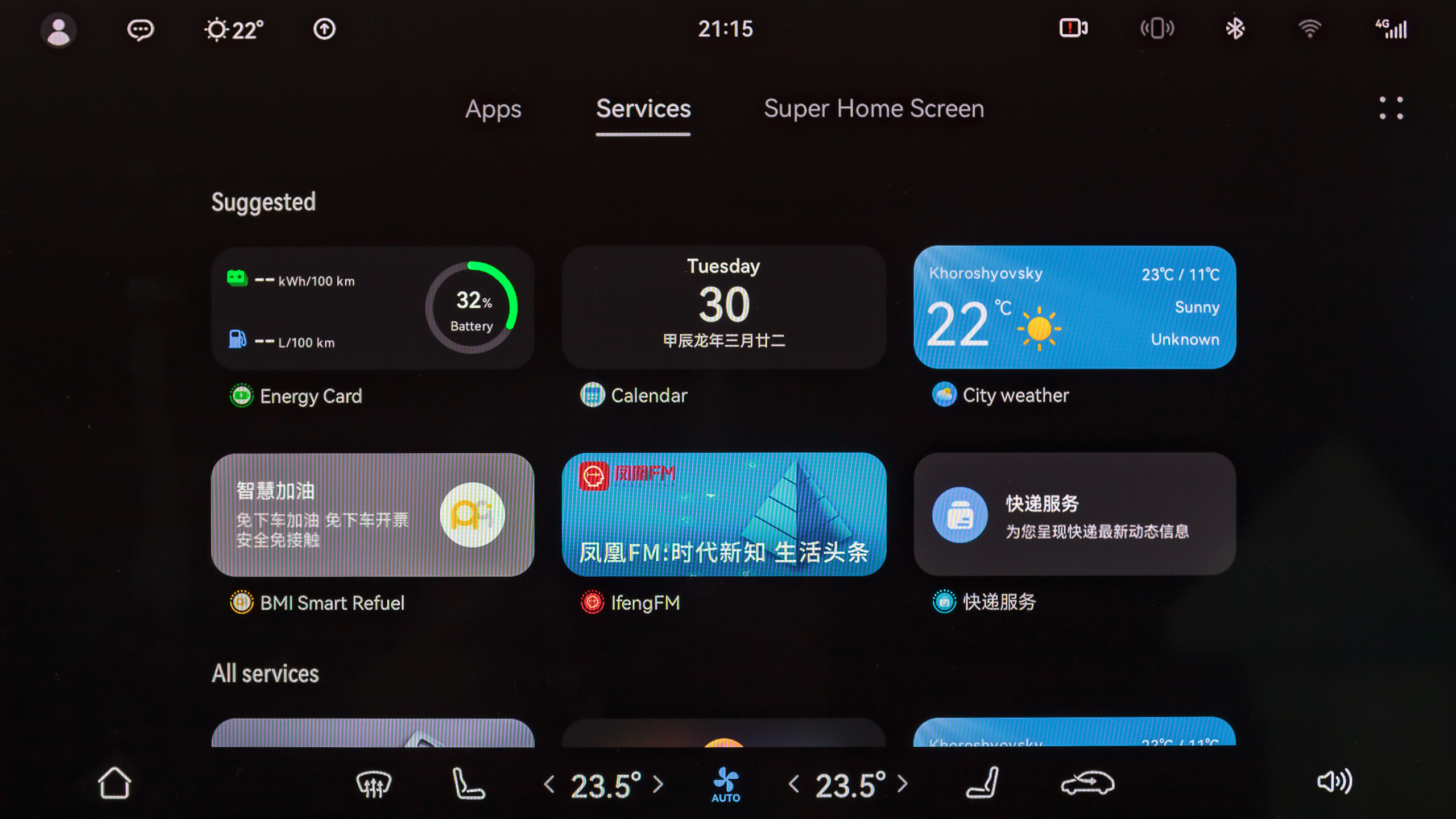Open the vehicle settings car icon
Viewport: 1456px width, 819px height.
point(1087,784)
